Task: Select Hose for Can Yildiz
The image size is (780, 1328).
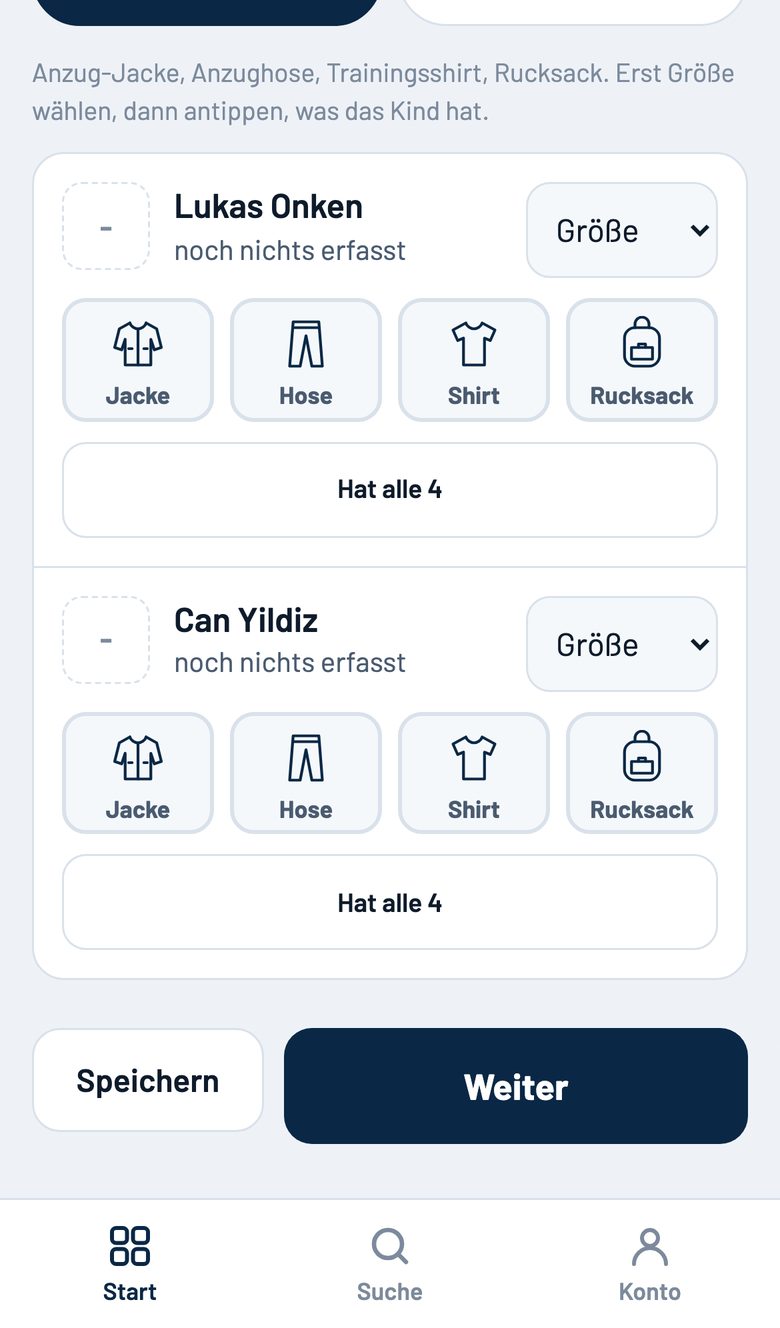Action: click(x=306, y=773)
